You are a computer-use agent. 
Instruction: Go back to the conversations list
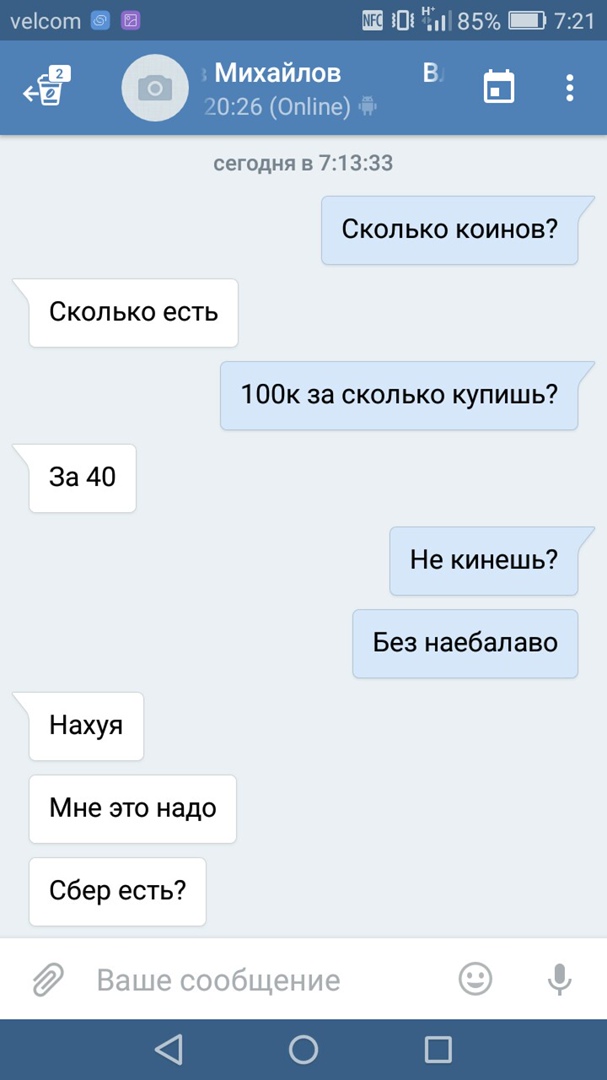coord(44,88)
